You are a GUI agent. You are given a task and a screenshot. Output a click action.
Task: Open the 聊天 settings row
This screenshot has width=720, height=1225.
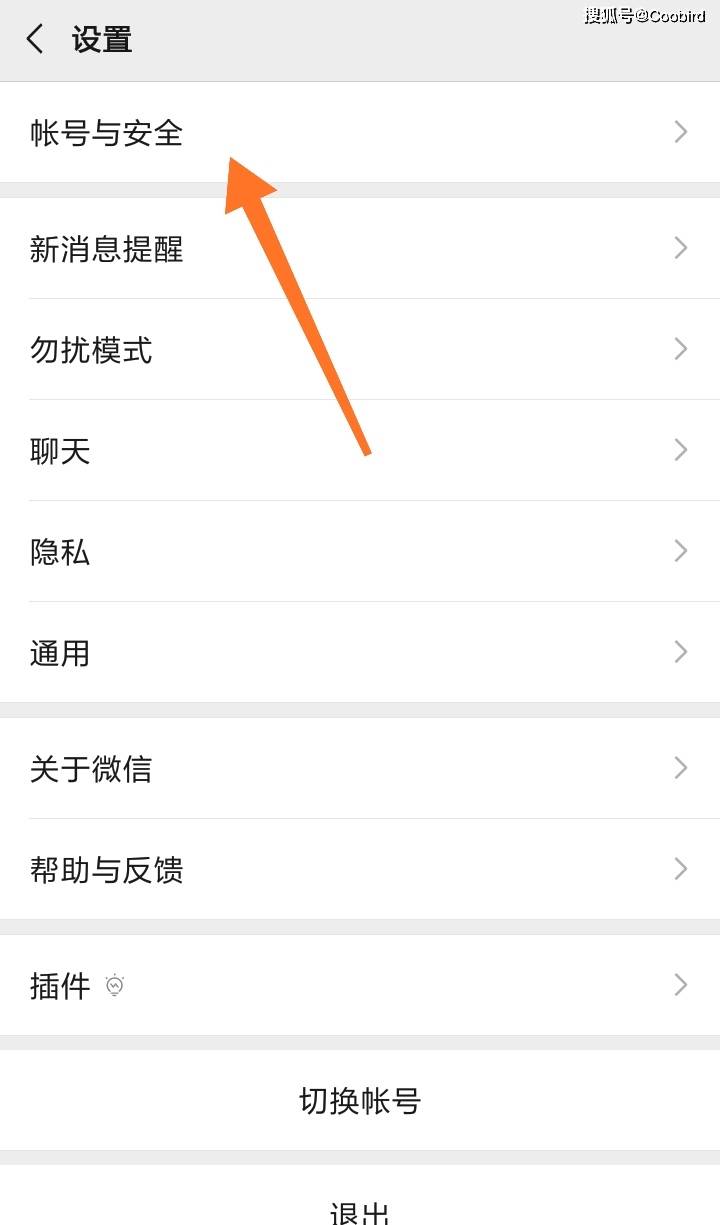pos(62,451)
